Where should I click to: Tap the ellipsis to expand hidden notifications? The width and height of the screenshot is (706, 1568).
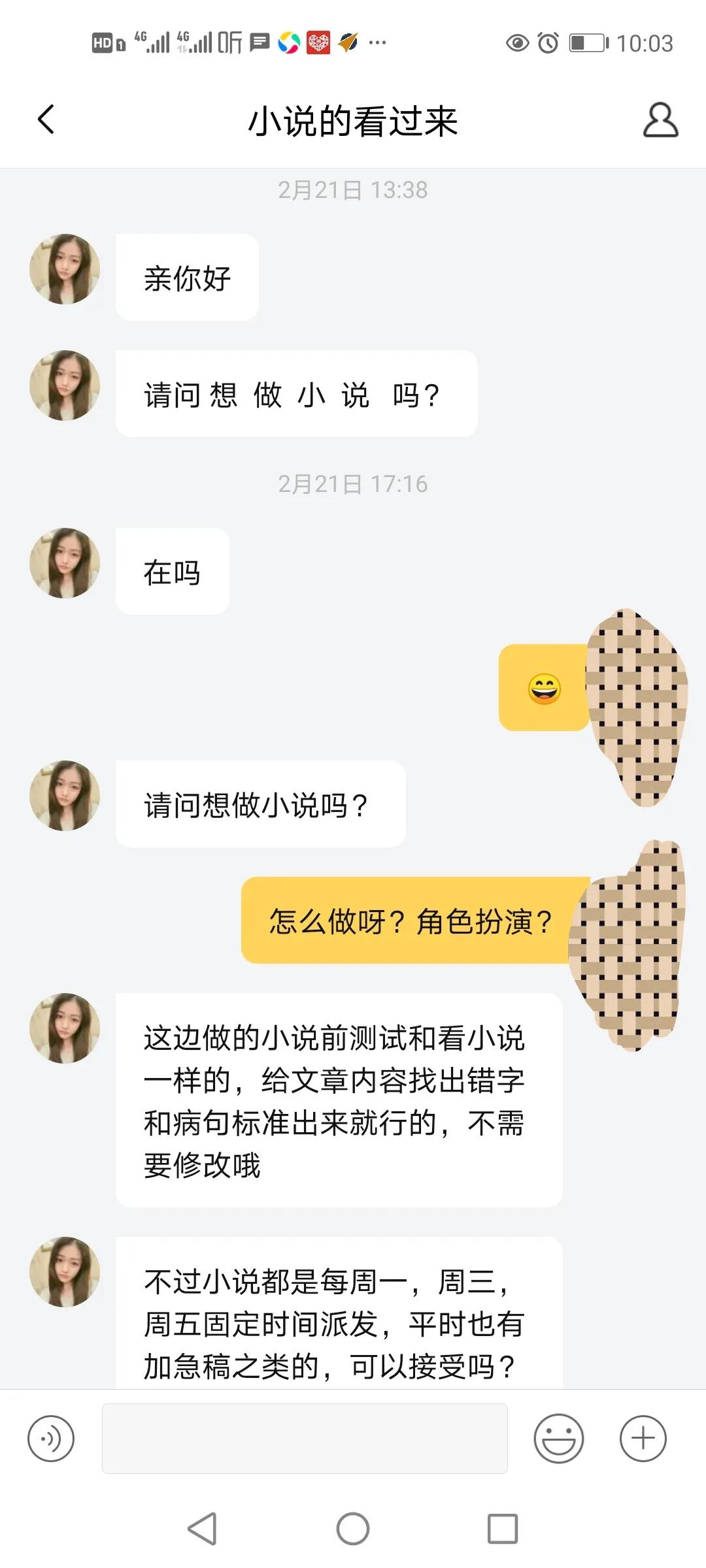[x=377, y=43]
